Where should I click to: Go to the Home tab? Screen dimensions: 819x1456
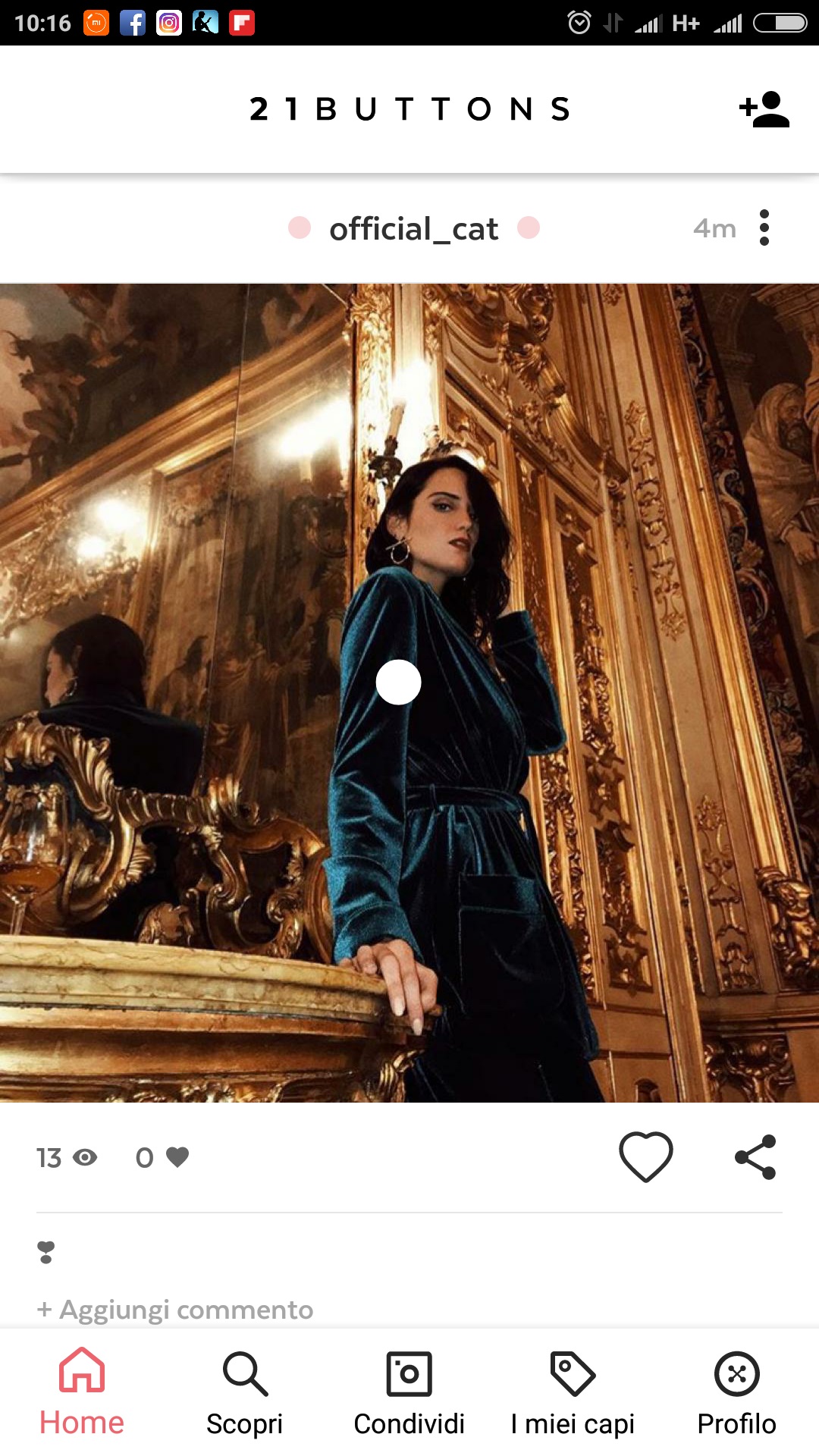click(82, 1392)
